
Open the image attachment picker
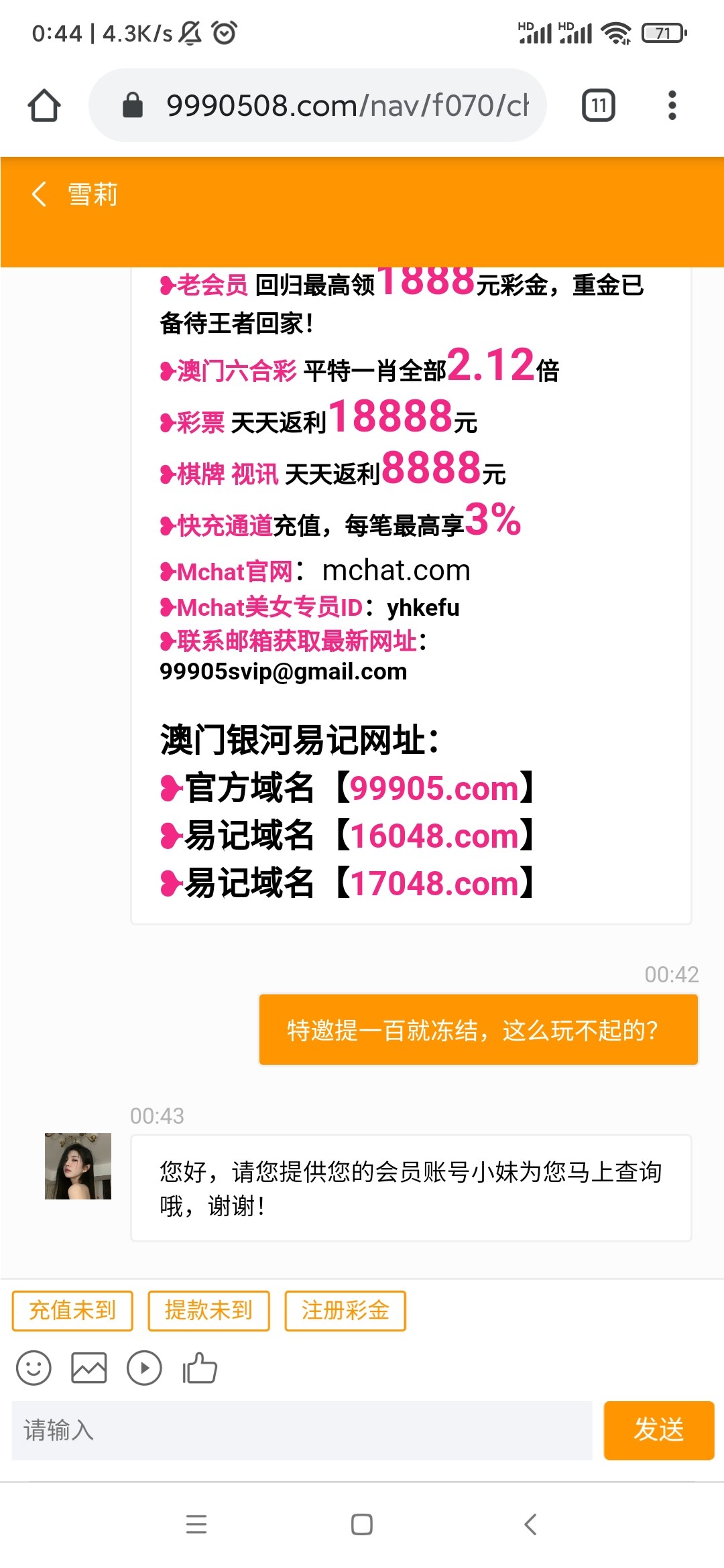pyautogui.click(x=88, y=1368)
